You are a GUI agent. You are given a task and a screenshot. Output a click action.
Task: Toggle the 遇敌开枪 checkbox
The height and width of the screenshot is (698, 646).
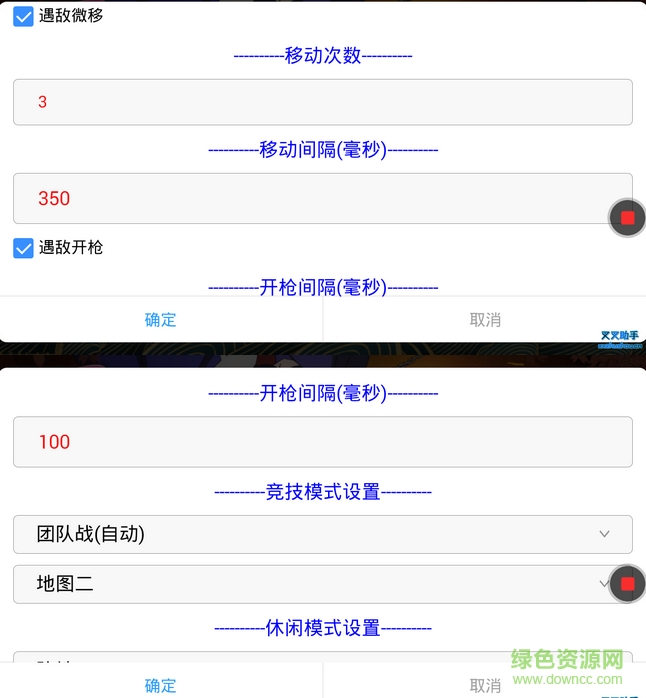[x=23, y=247]
